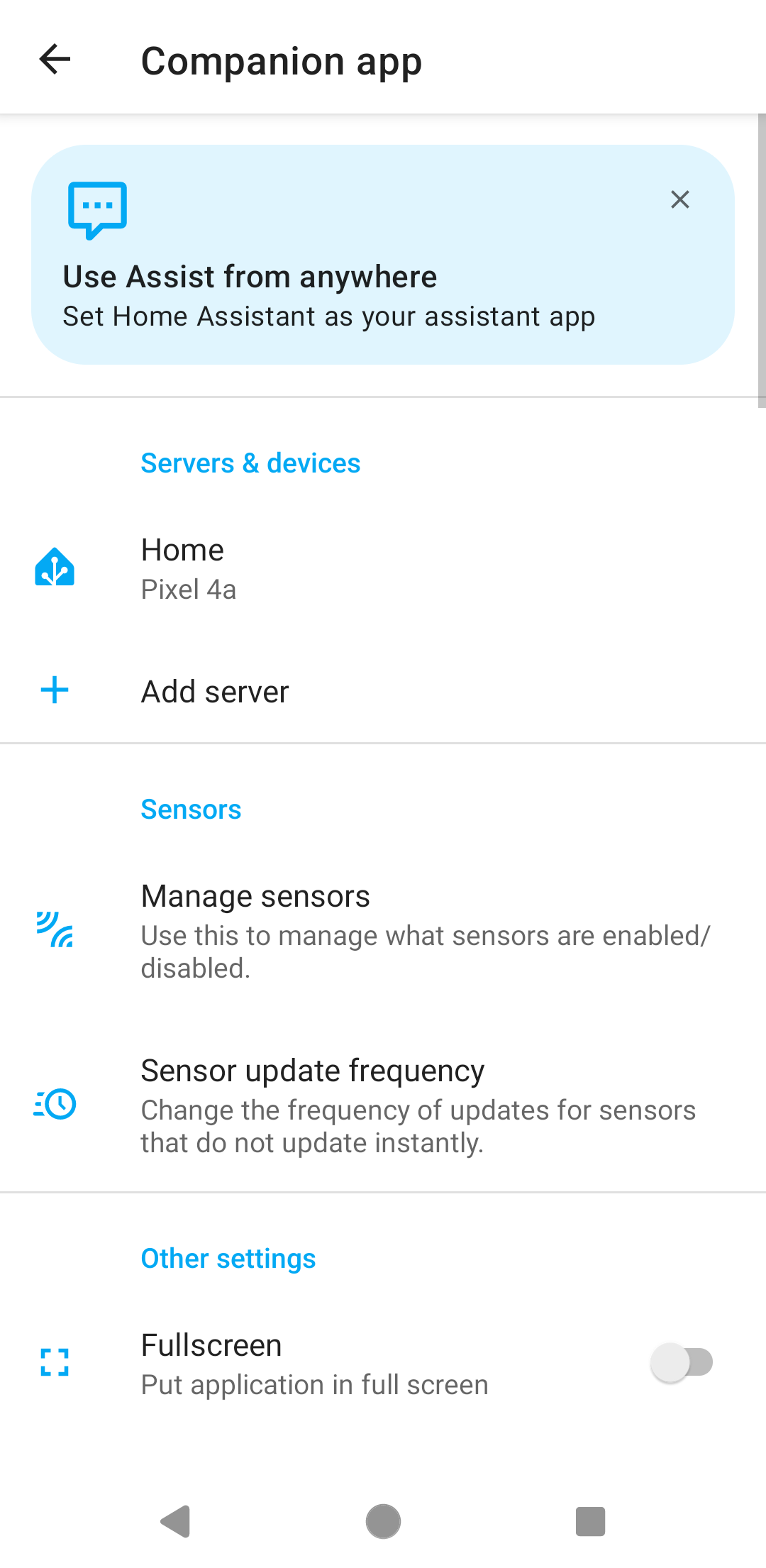The width and height of the screenshot is (766, 1568).
Task: Open Sensor update frequency settings
Action: point(383,1105)
